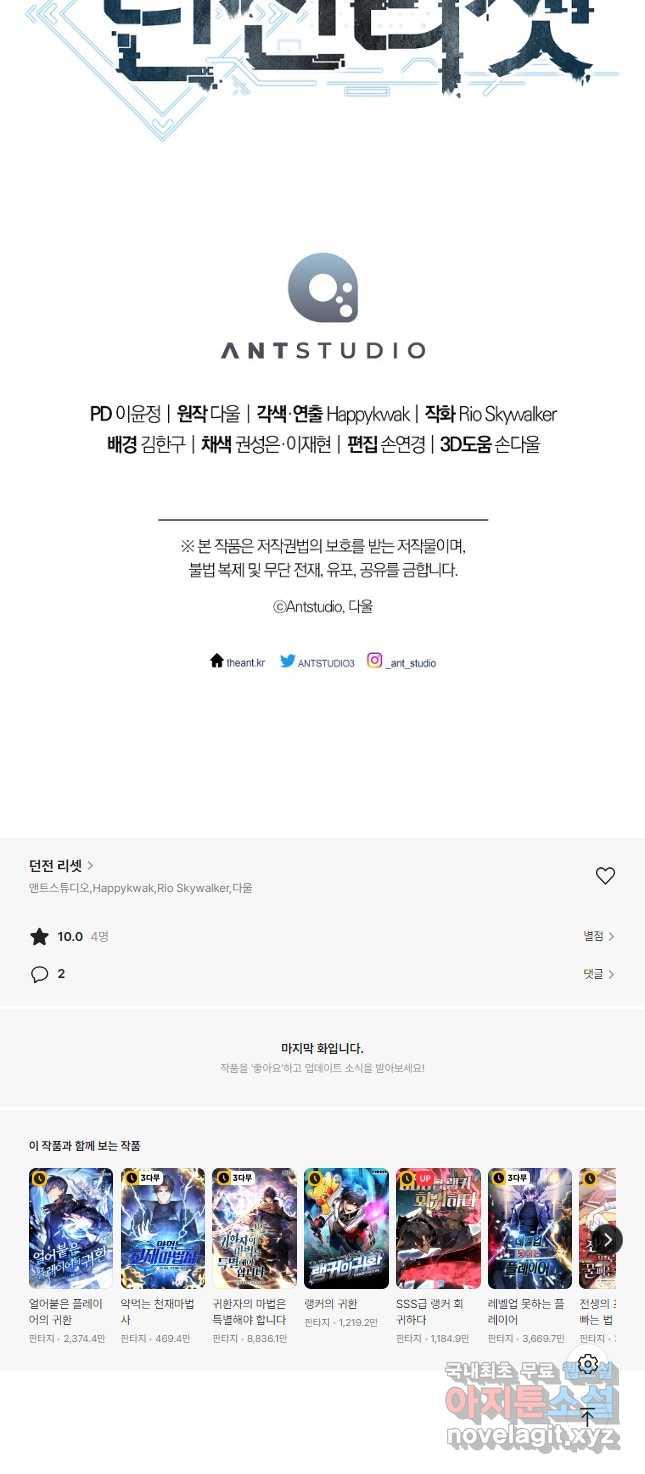Open 악먹는 천재마법사 recommendation
The height and width of the screenshot is (1474, 645).
[x=162, y=1229]
